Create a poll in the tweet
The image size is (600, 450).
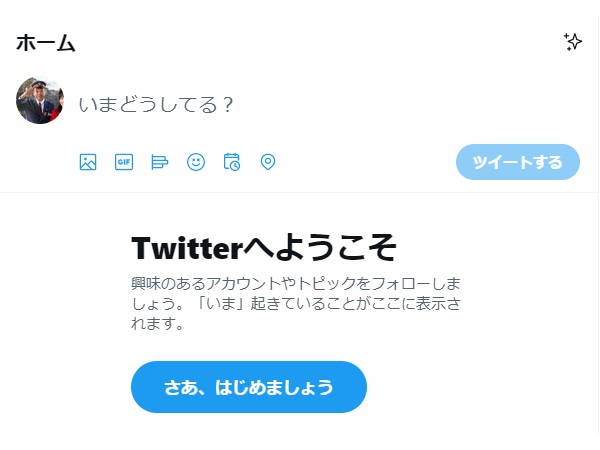(x=160, y=162)
